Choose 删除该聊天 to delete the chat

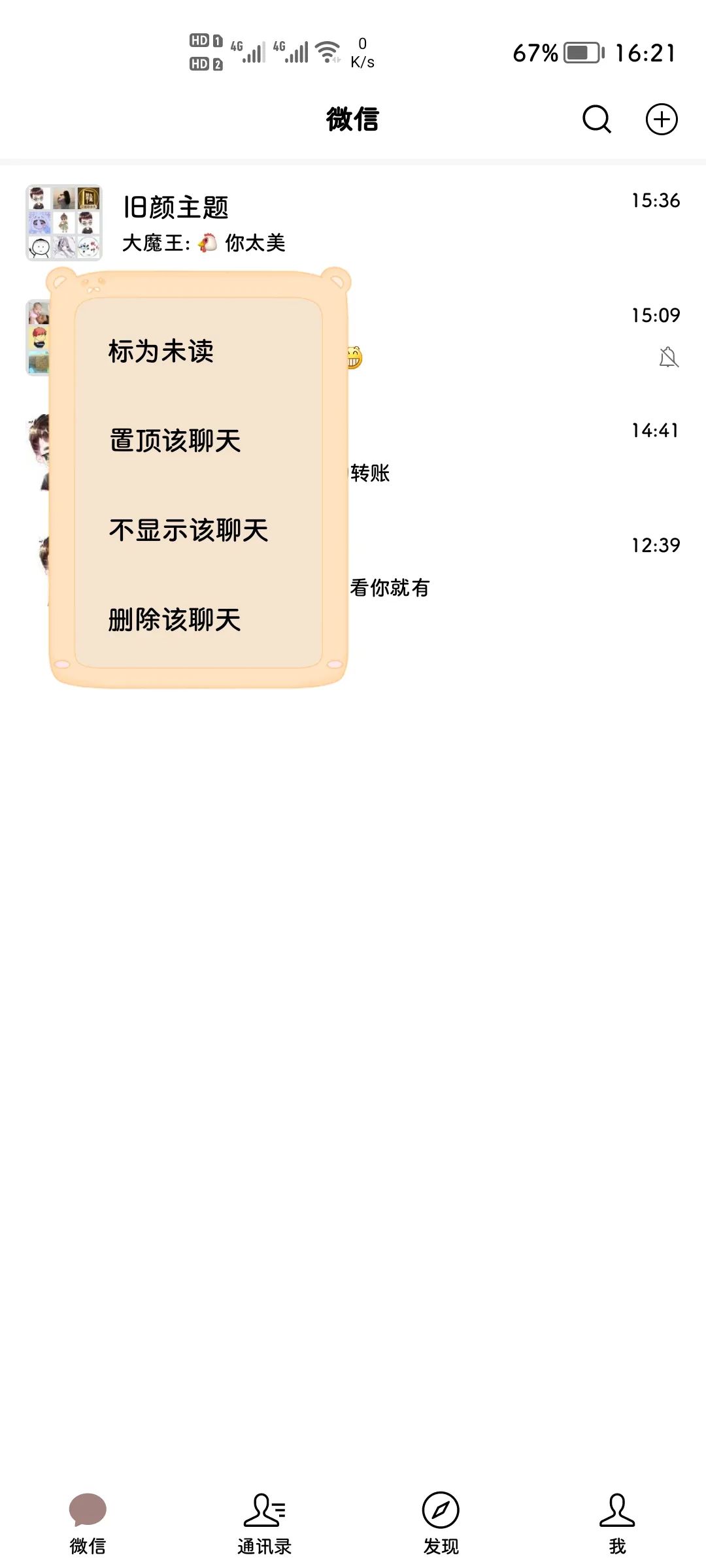[x=175, y=620]
